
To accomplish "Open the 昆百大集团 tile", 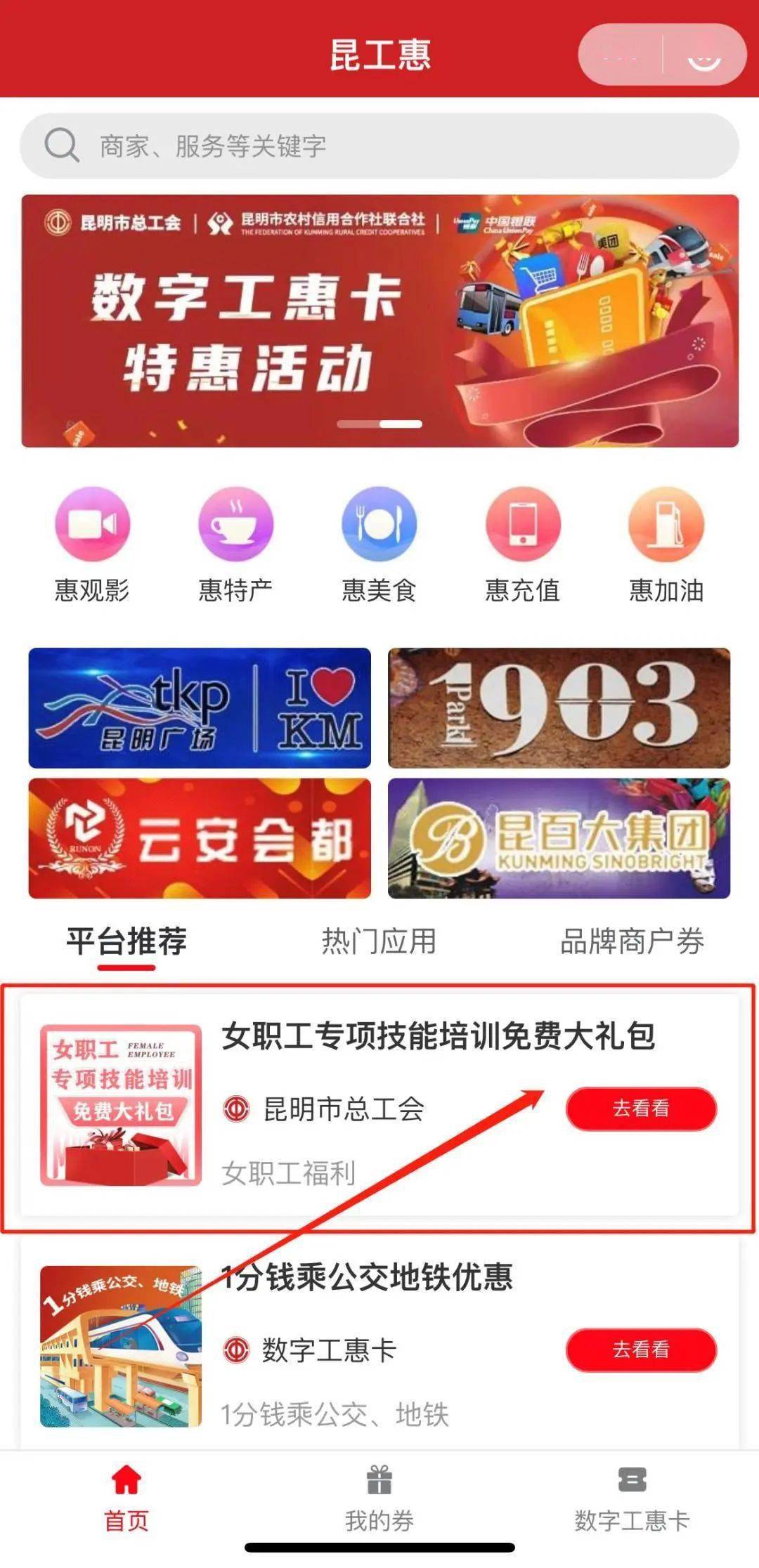I will click(x=559, y=838).
